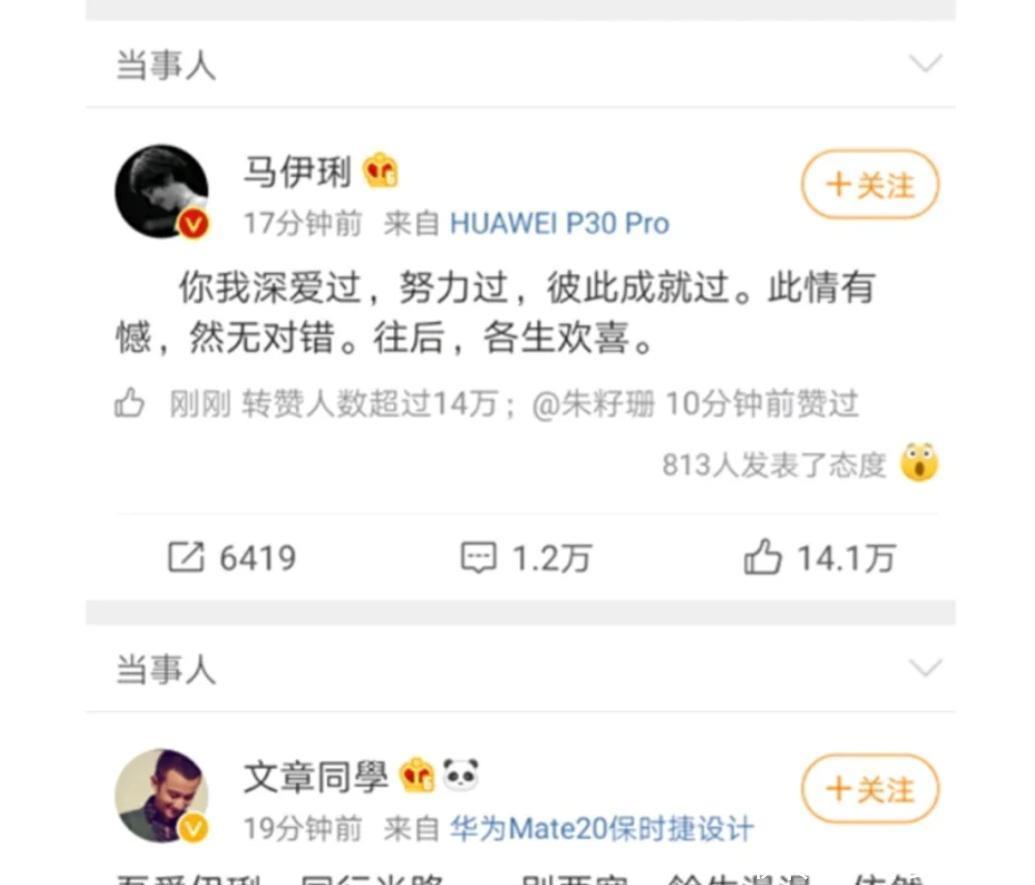Open 文章同學's profile avatar

pos(161,796)
